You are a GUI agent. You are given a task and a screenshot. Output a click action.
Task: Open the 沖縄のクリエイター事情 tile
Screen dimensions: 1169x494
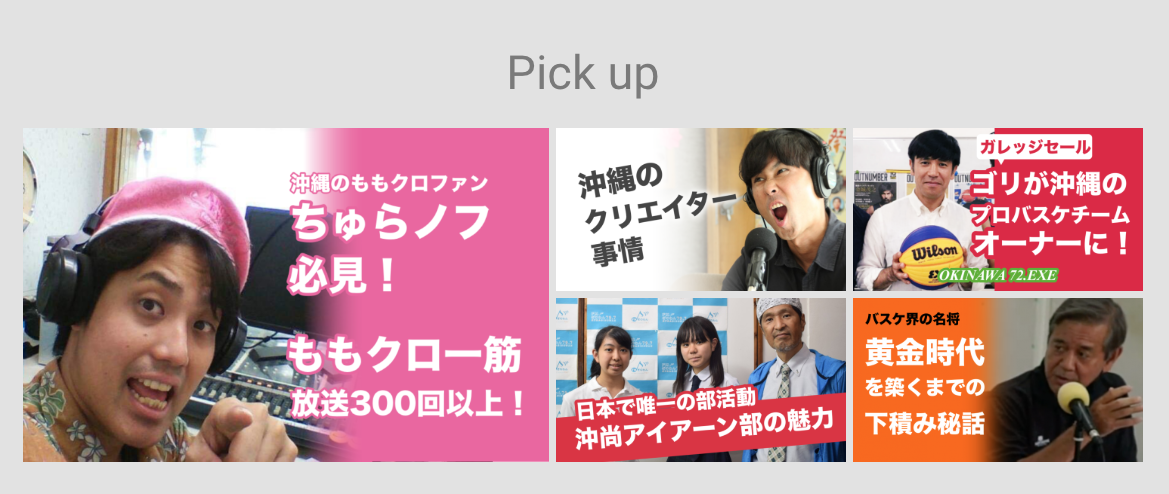(700, 209)
